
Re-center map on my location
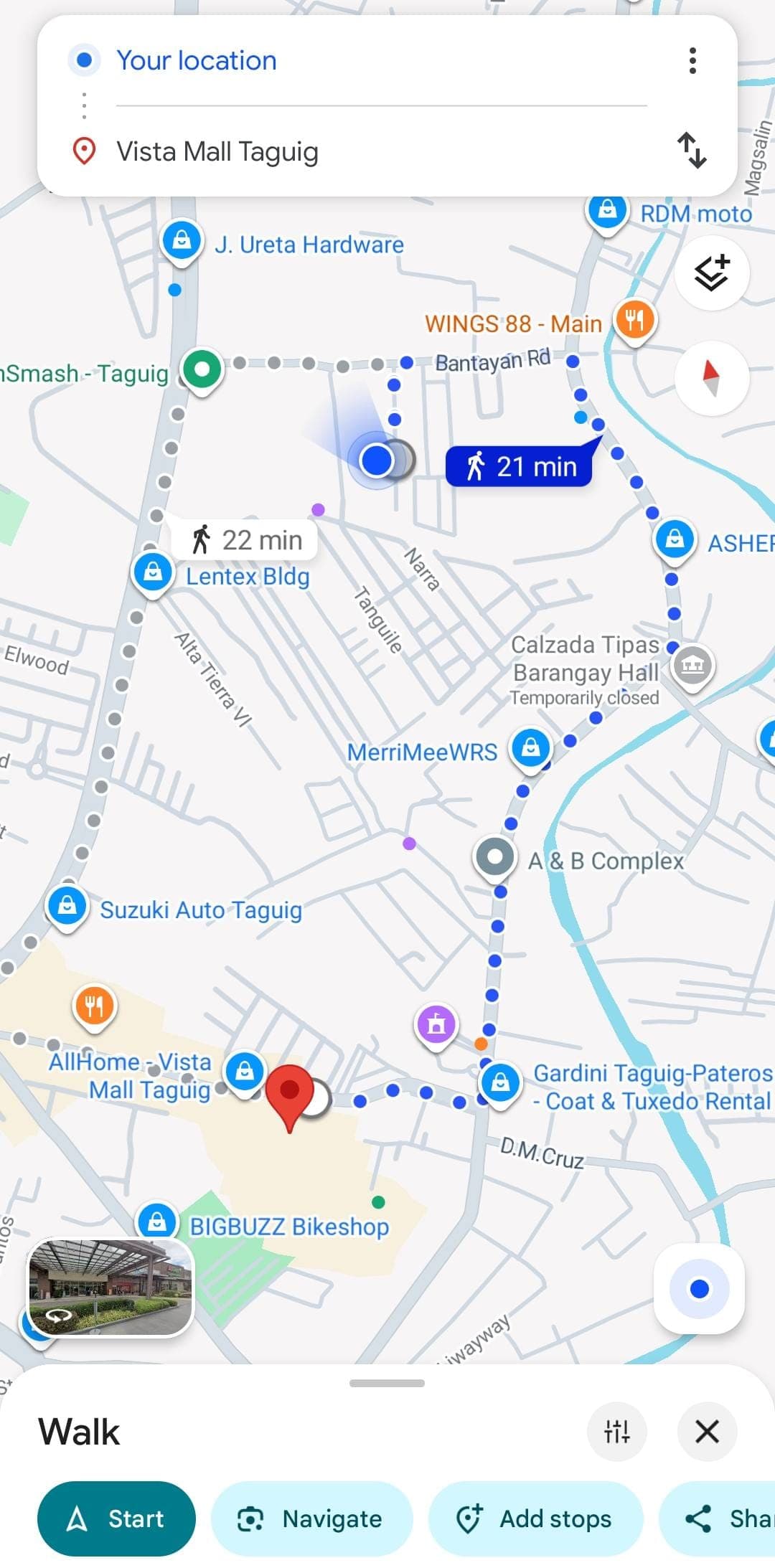[699, 1289]
